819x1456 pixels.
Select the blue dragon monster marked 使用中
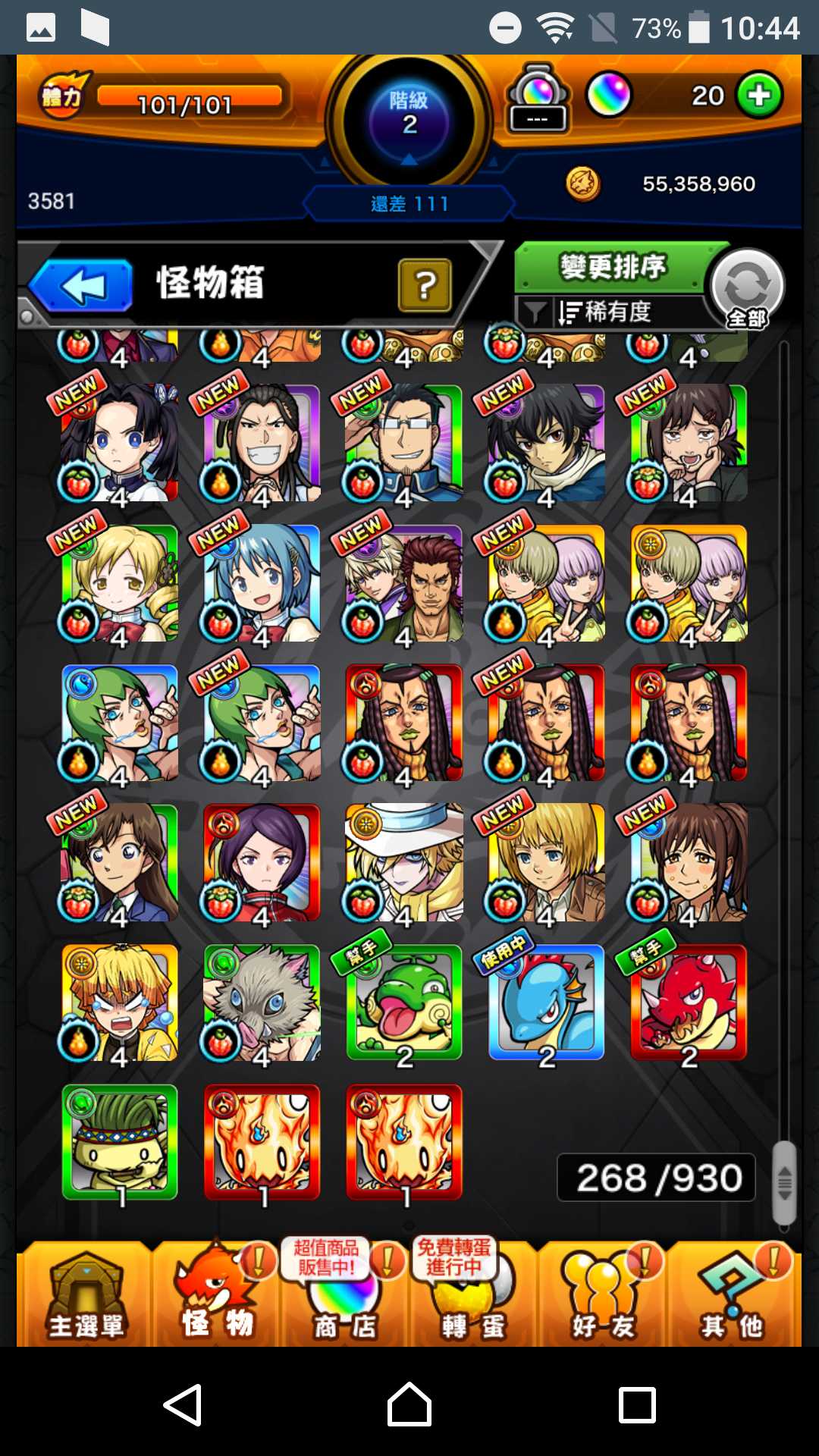pyautogui.click(x=546, y=1003)
